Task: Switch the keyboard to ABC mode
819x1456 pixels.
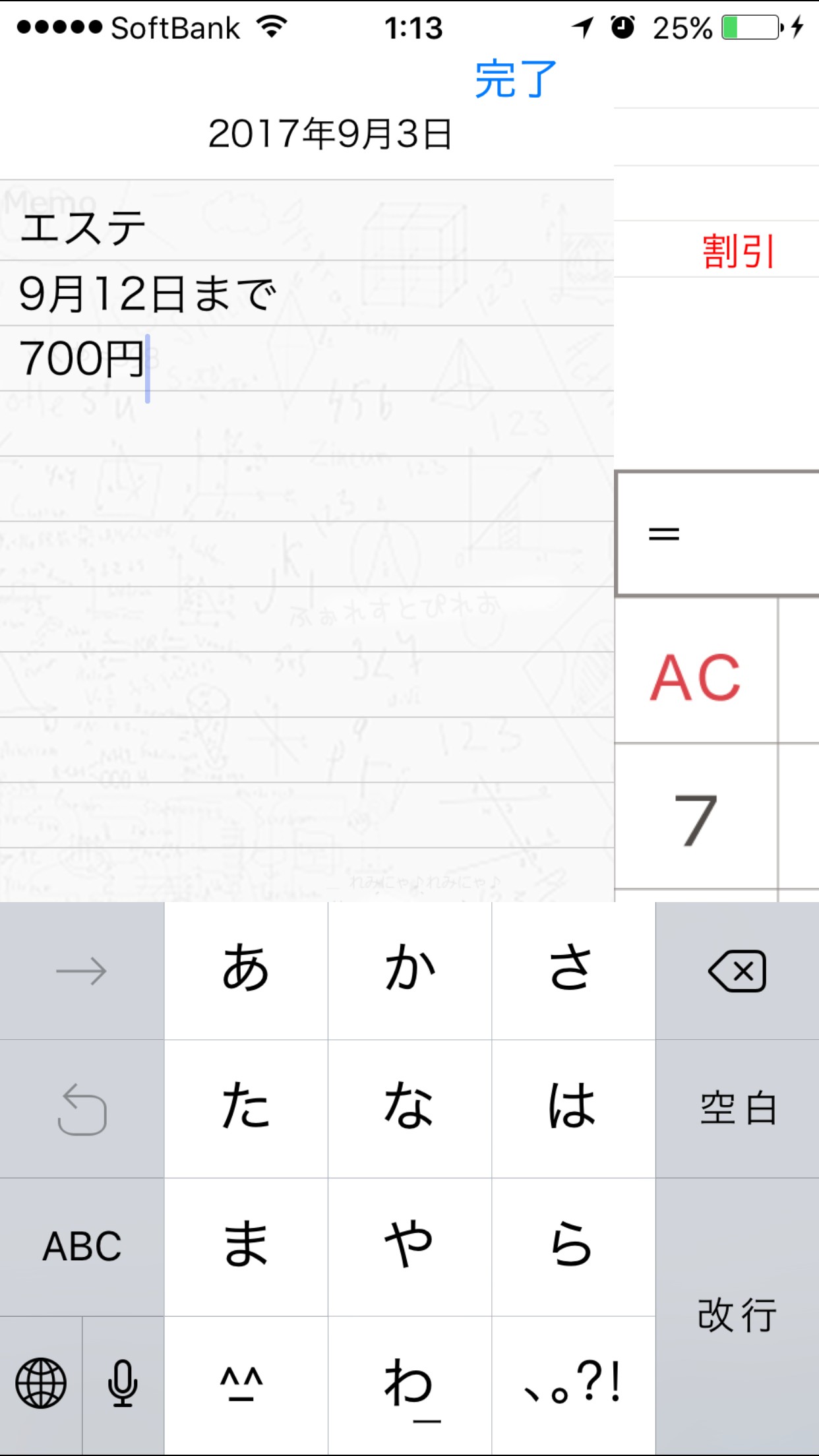Action: [x=82, y=1246]
